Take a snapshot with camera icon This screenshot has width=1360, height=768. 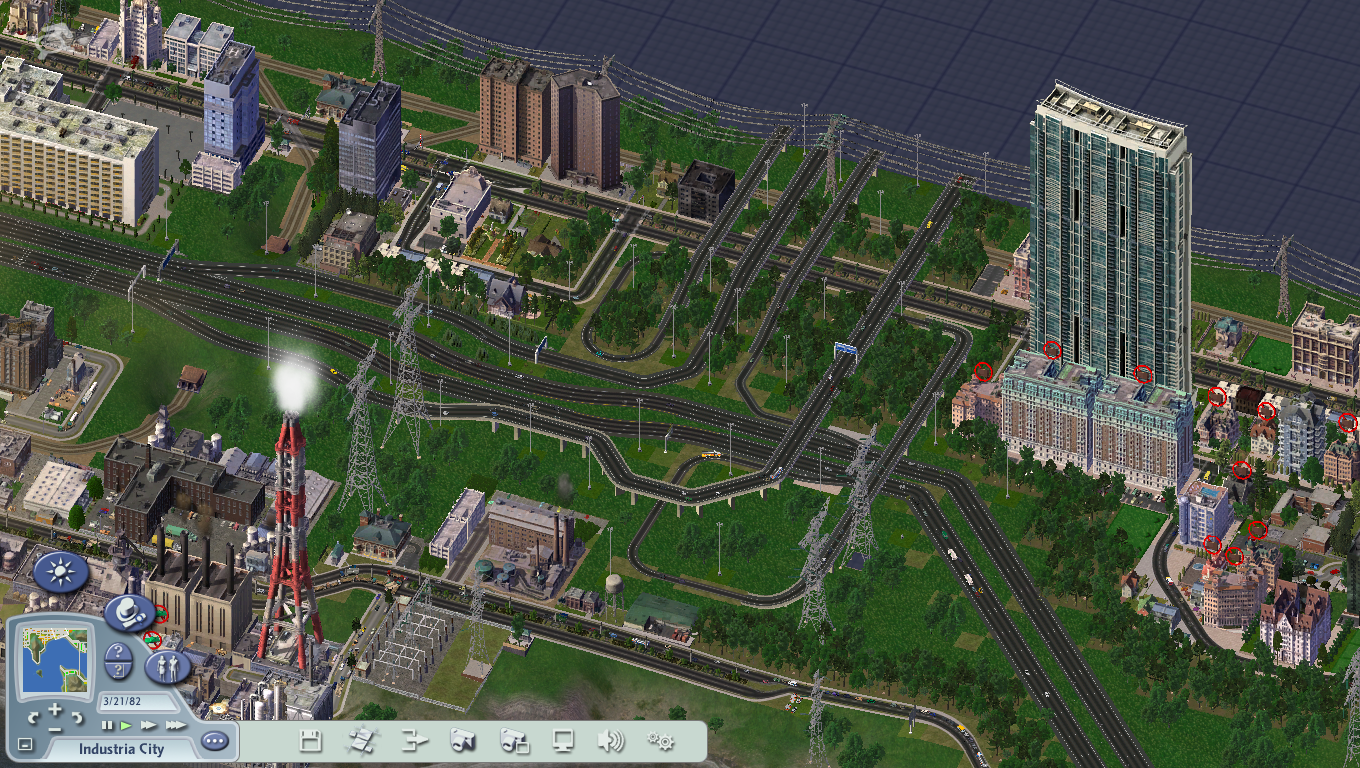click(x=462, y=741)
